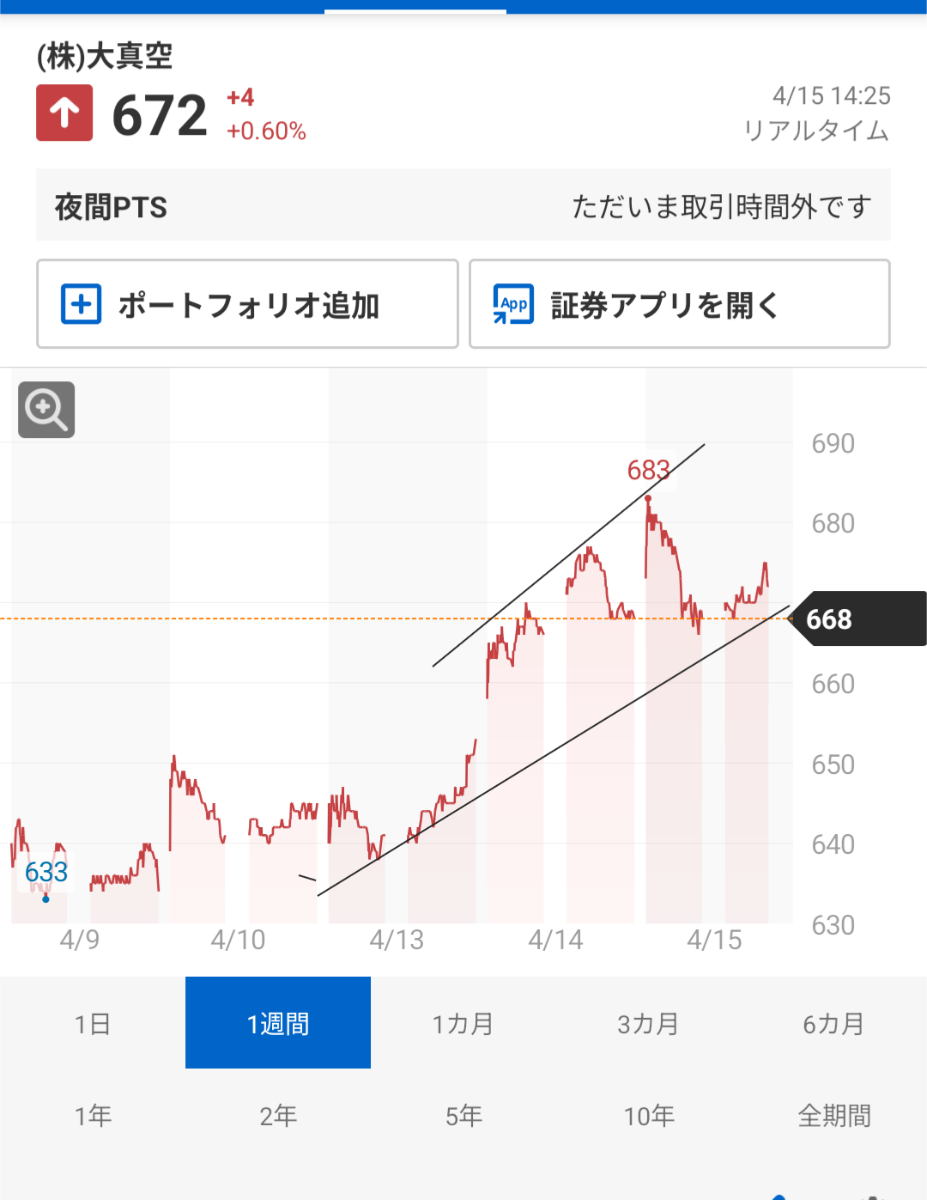The image size is (927, 1200).
Task: Open the 1カ月 chart view
Action: pyautogui.click(x=463, y=1023)
